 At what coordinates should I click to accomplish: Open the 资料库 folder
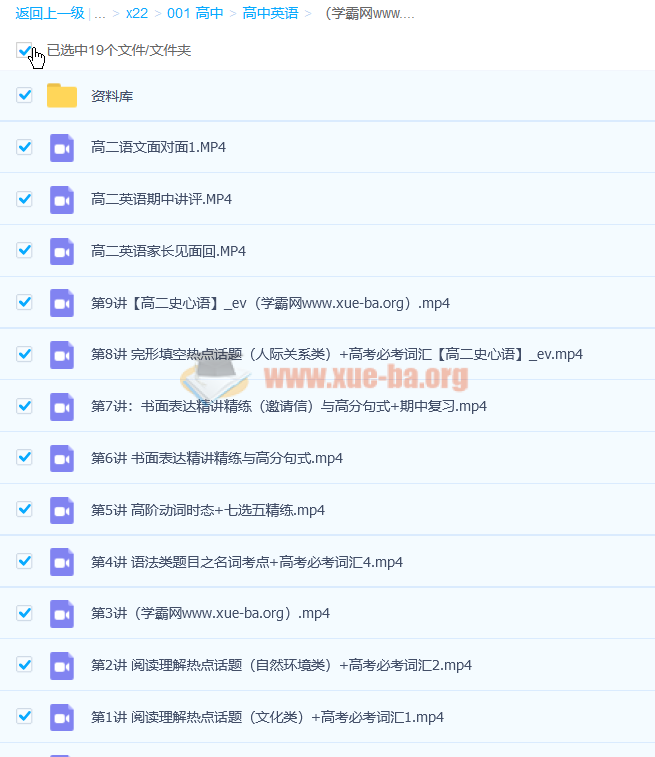(112, 96)
